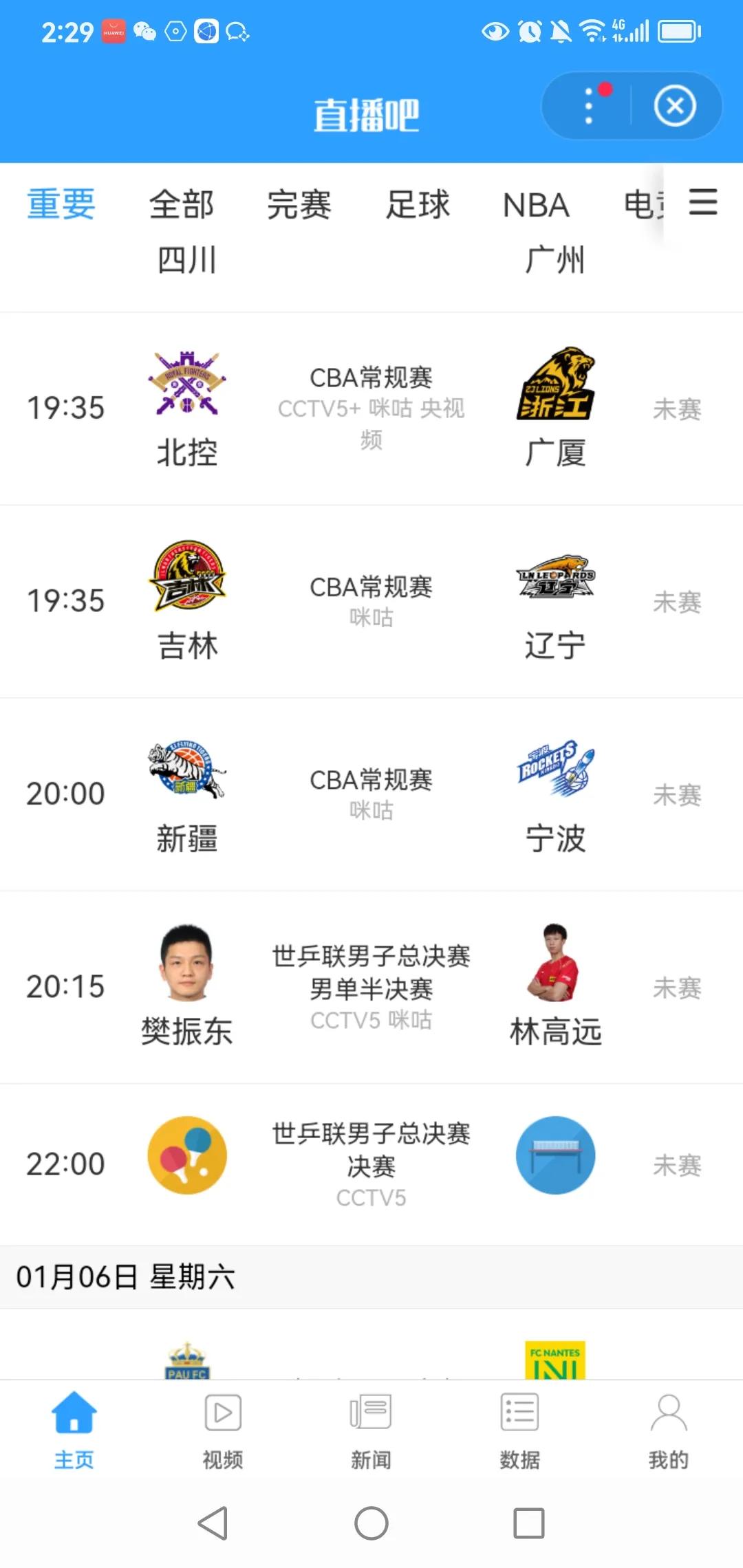
Task: Select the 重要 tab
Action: (x=61, y=205)
